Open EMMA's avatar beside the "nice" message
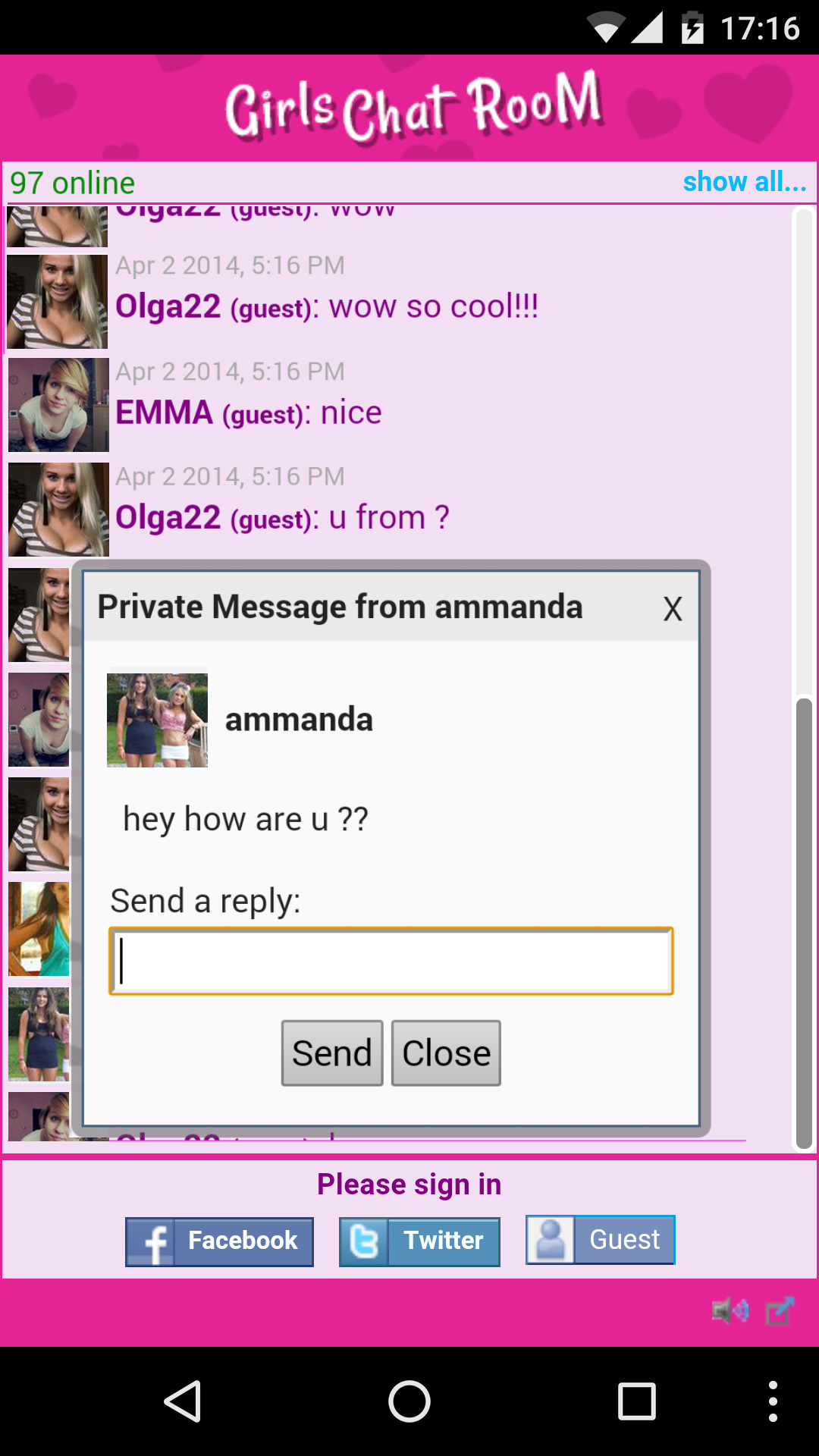Screen dimensions: 819x1456 tap(58, 405)
